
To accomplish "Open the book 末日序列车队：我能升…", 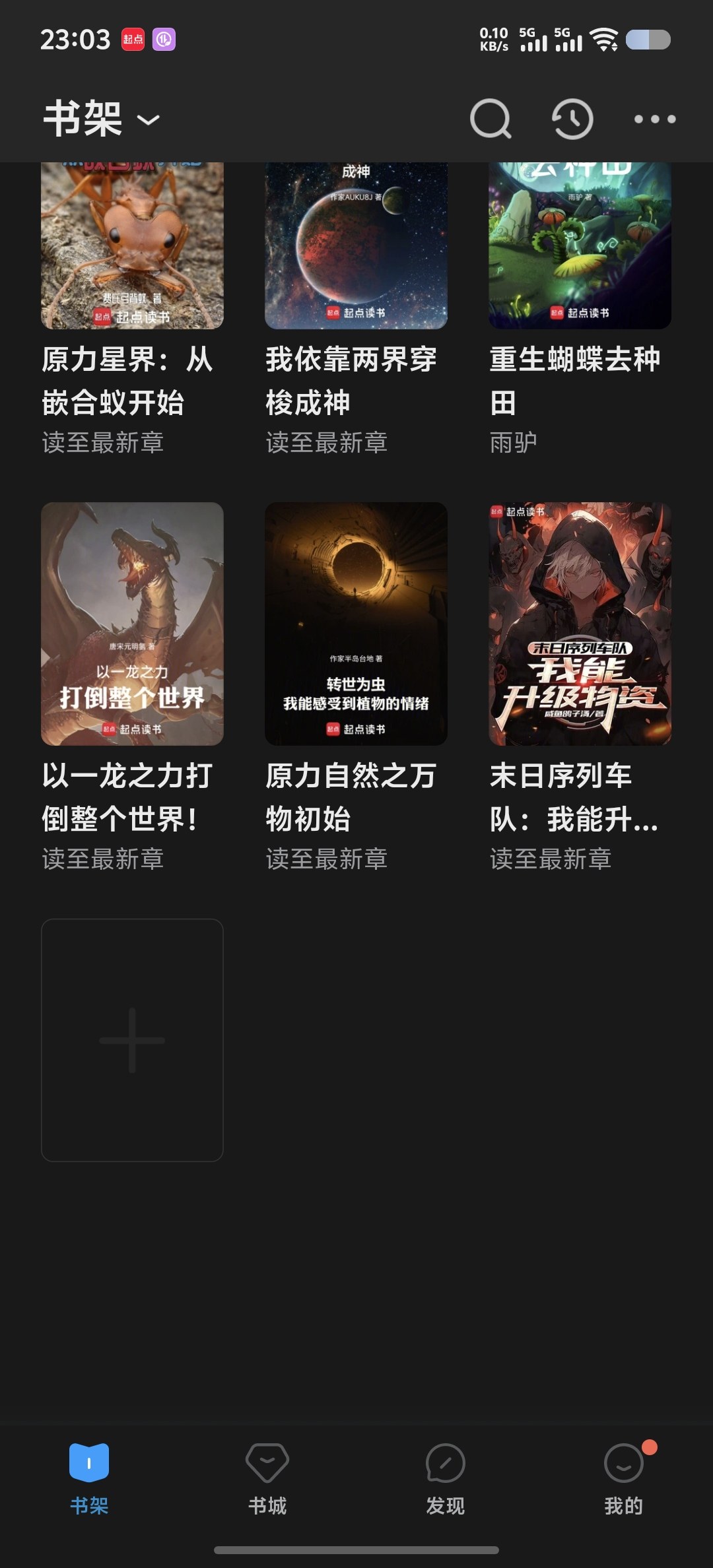I will click(x=580, y=624).
